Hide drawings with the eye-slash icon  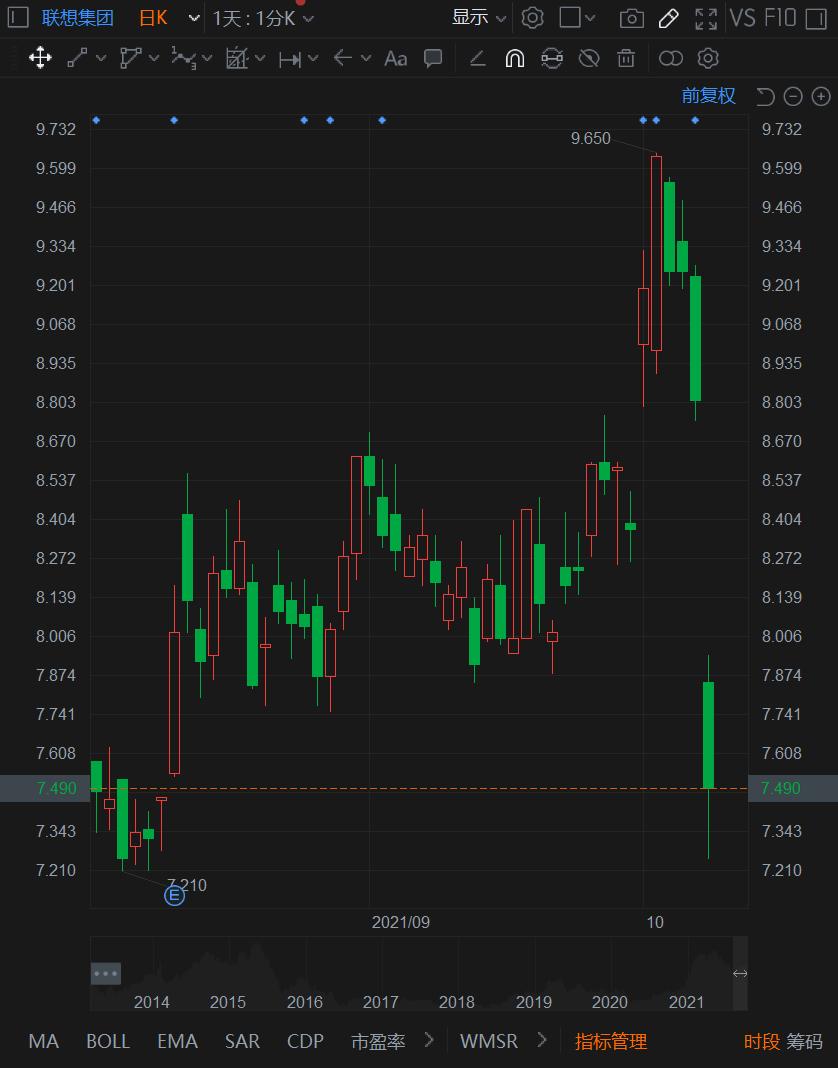click(589, 58)
